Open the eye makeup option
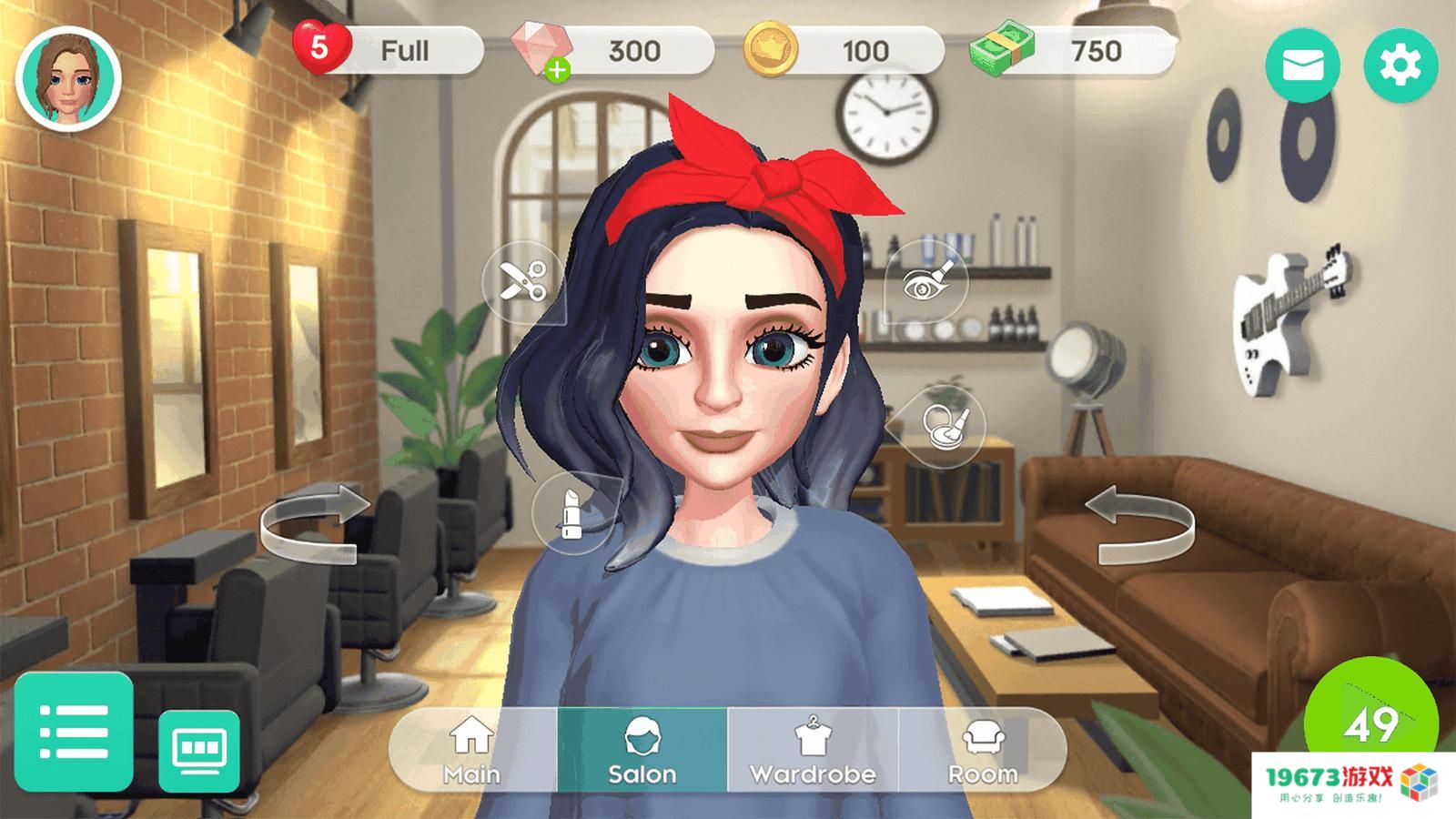The height and width of the screenshot is (819, 1456). pos(927,281)
